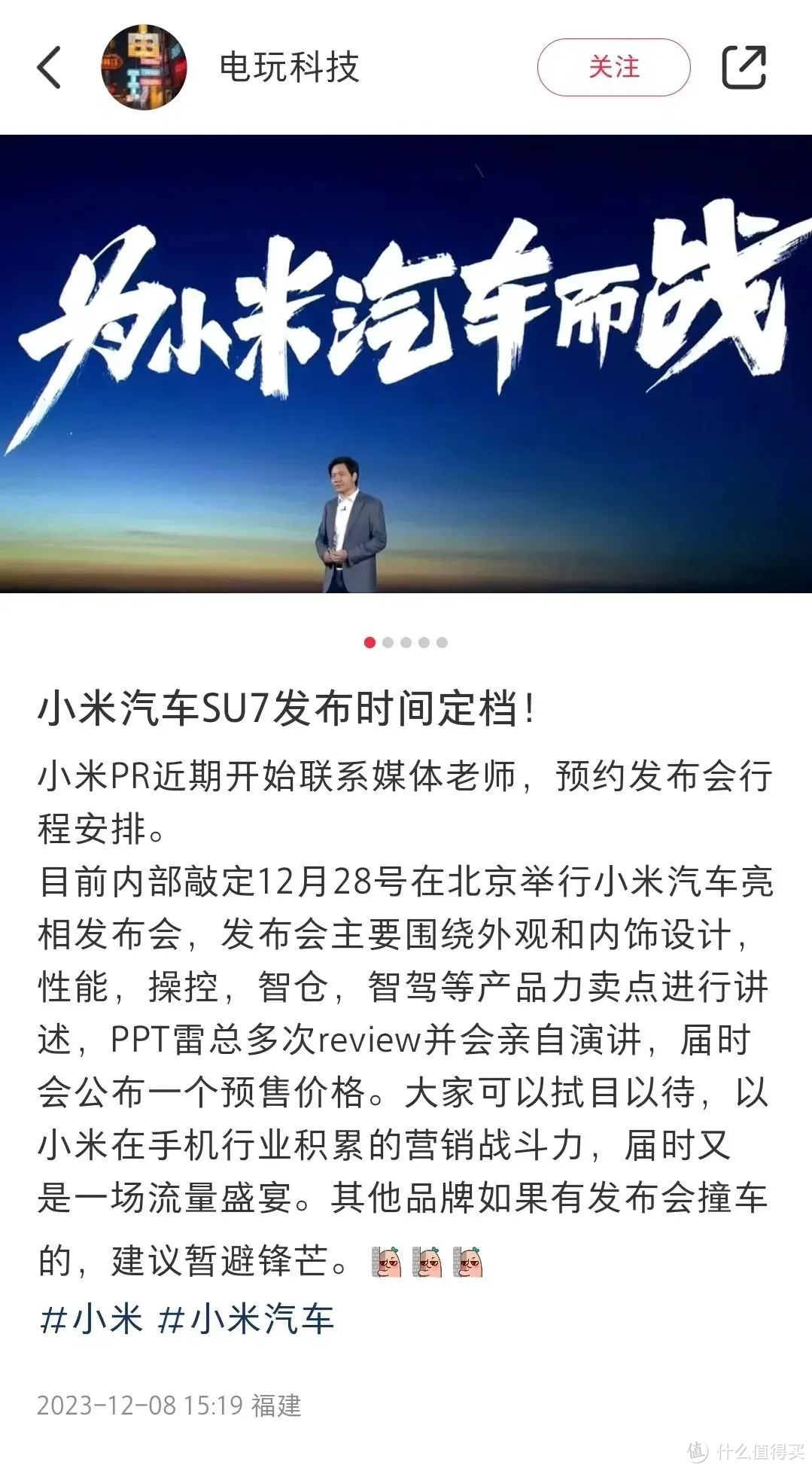This screenshot has height=1471, width=812.
Task: Open the 电玩科技 profile avatar
Action: (x=144, y=68)
